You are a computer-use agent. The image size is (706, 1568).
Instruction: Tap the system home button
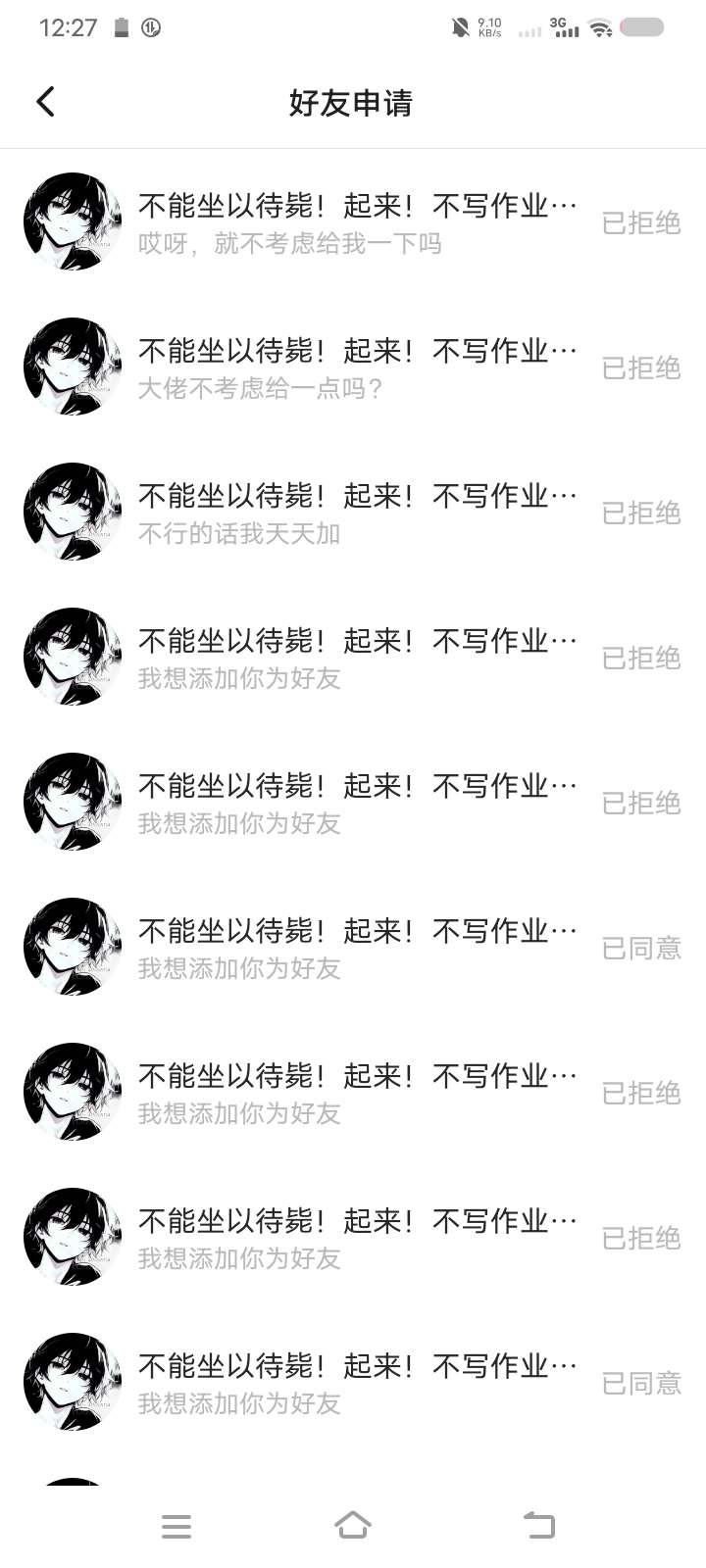353,1525
